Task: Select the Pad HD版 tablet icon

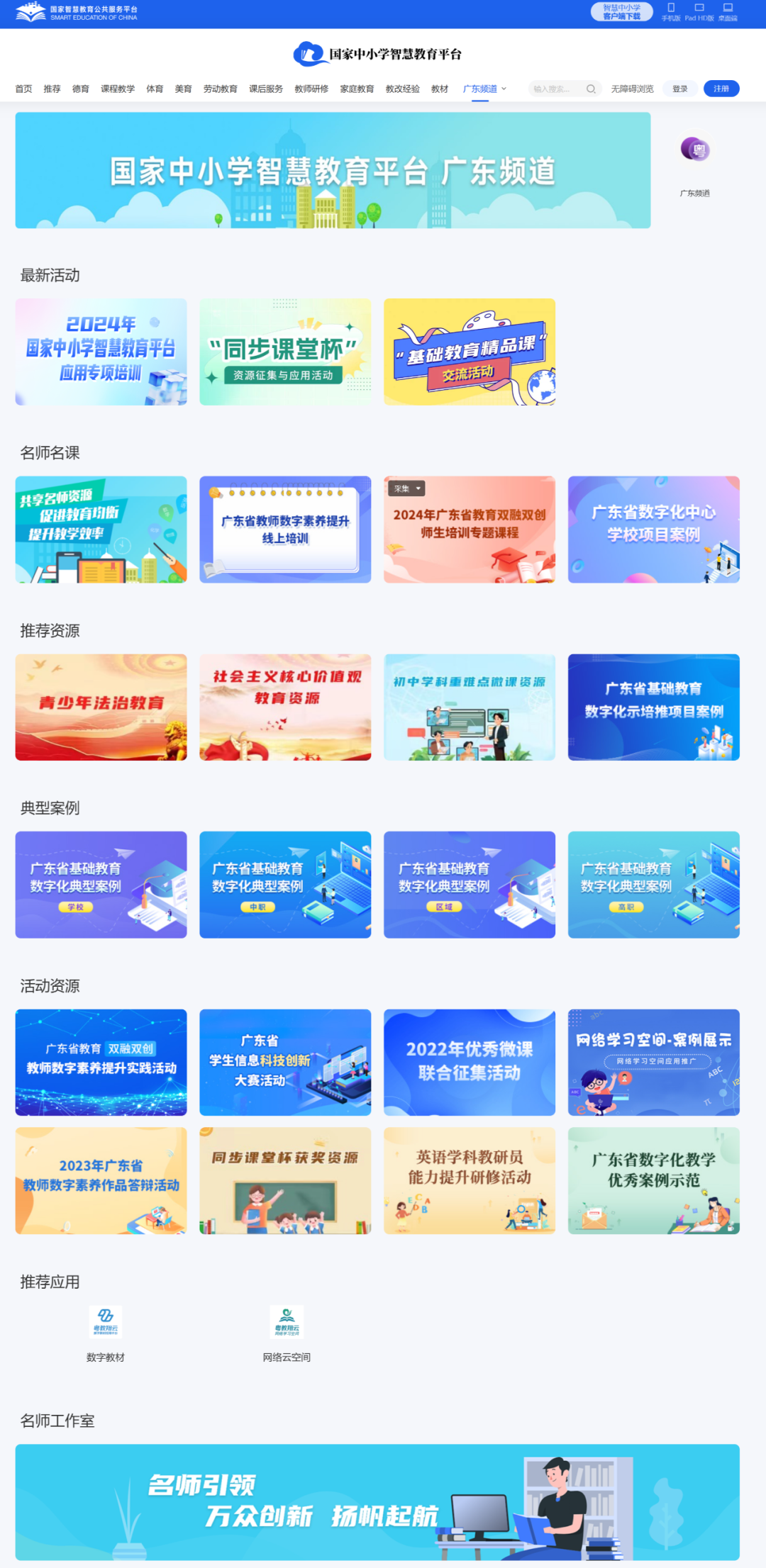Action: (699, 7)
